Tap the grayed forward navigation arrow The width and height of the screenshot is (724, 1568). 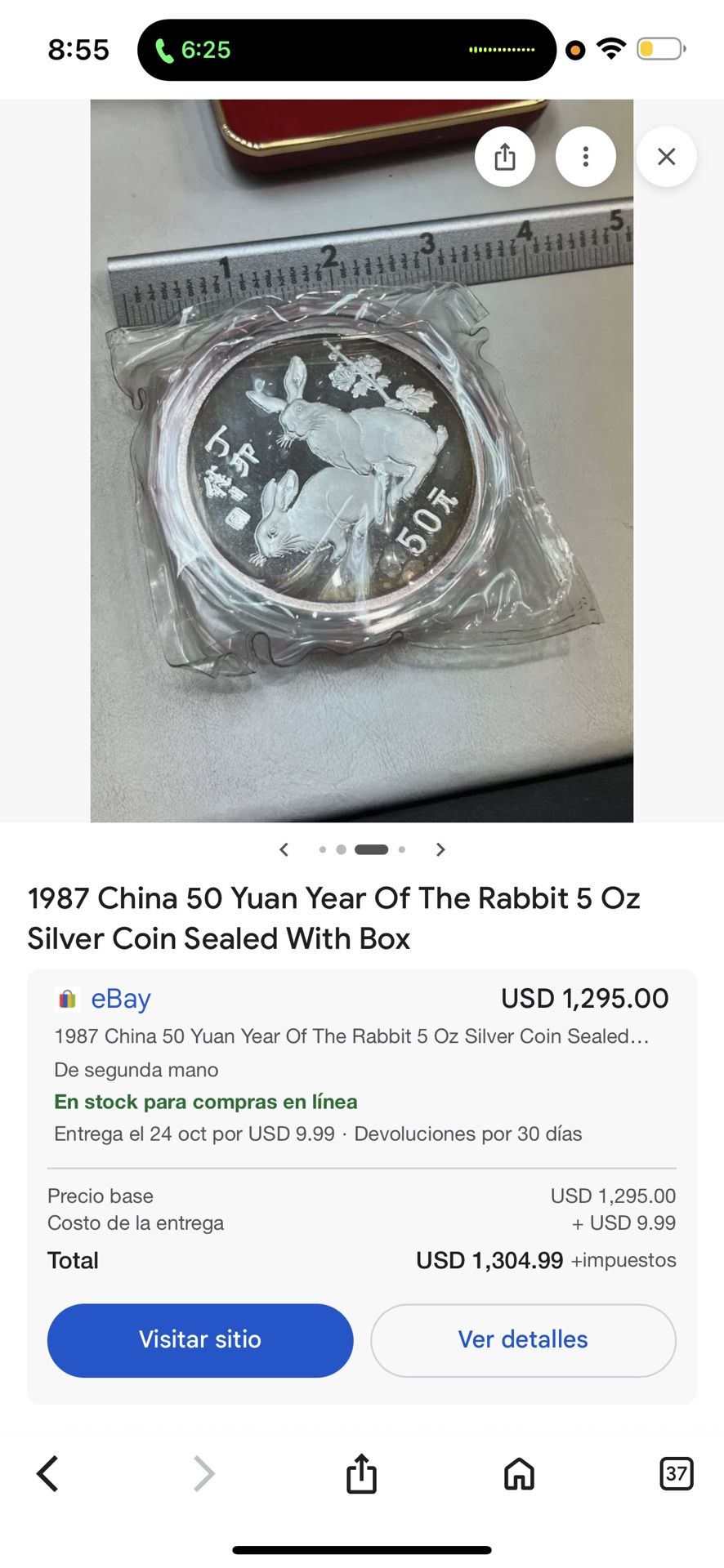coord(203,1473)
